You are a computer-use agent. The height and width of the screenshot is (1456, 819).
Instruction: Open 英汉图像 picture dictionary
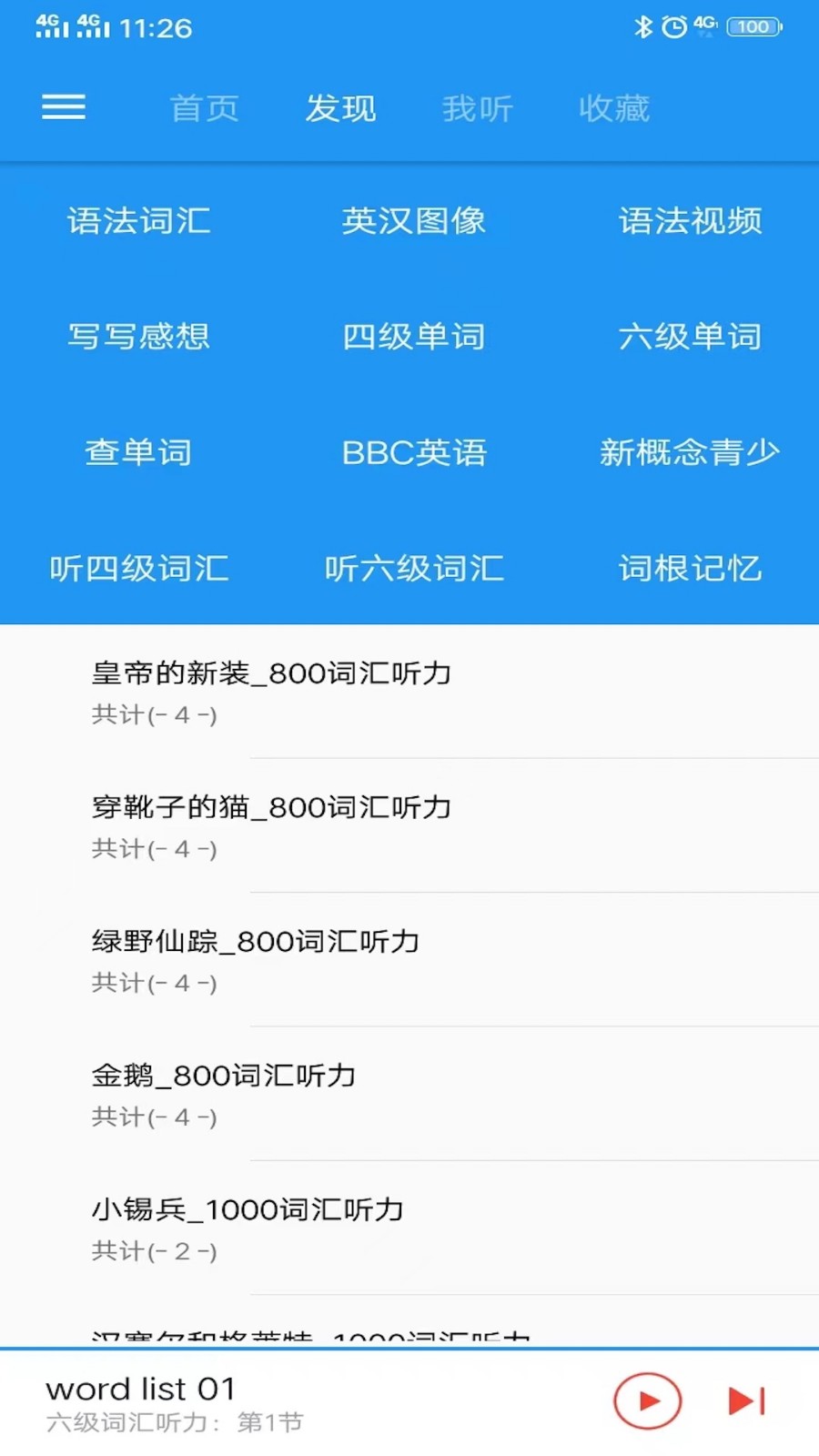click(414, 220)
